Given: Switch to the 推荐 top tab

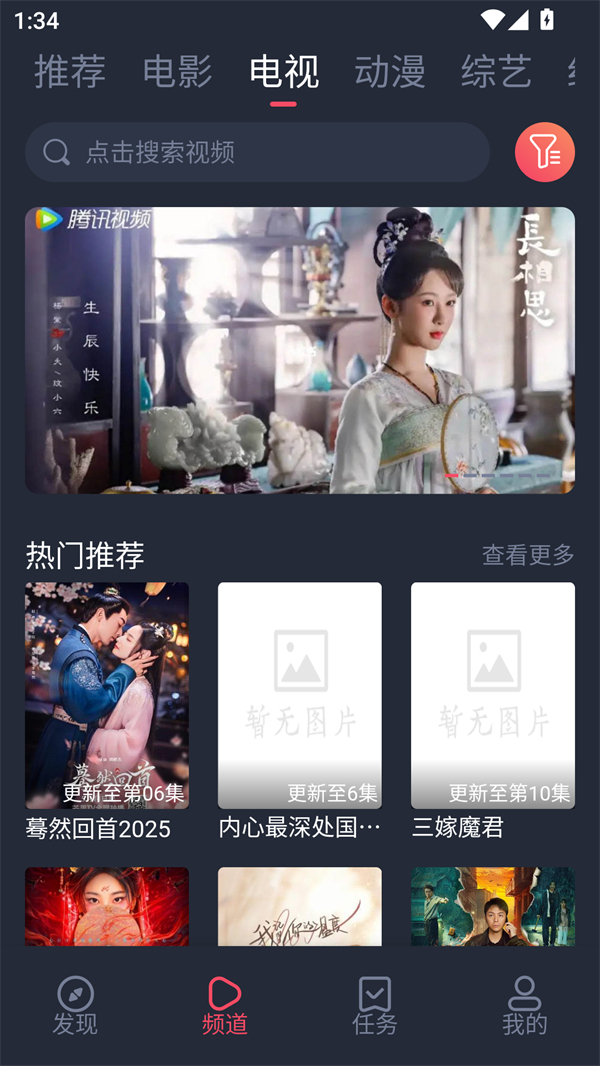Looking at the screenshot, I should pyautogui.click(x=70, y=72).
